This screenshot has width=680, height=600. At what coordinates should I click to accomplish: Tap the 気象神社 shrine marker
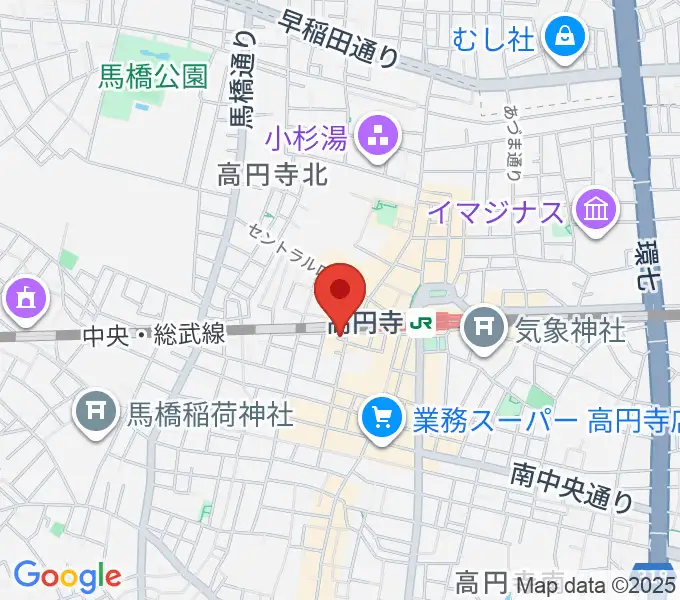pos(489,326)
